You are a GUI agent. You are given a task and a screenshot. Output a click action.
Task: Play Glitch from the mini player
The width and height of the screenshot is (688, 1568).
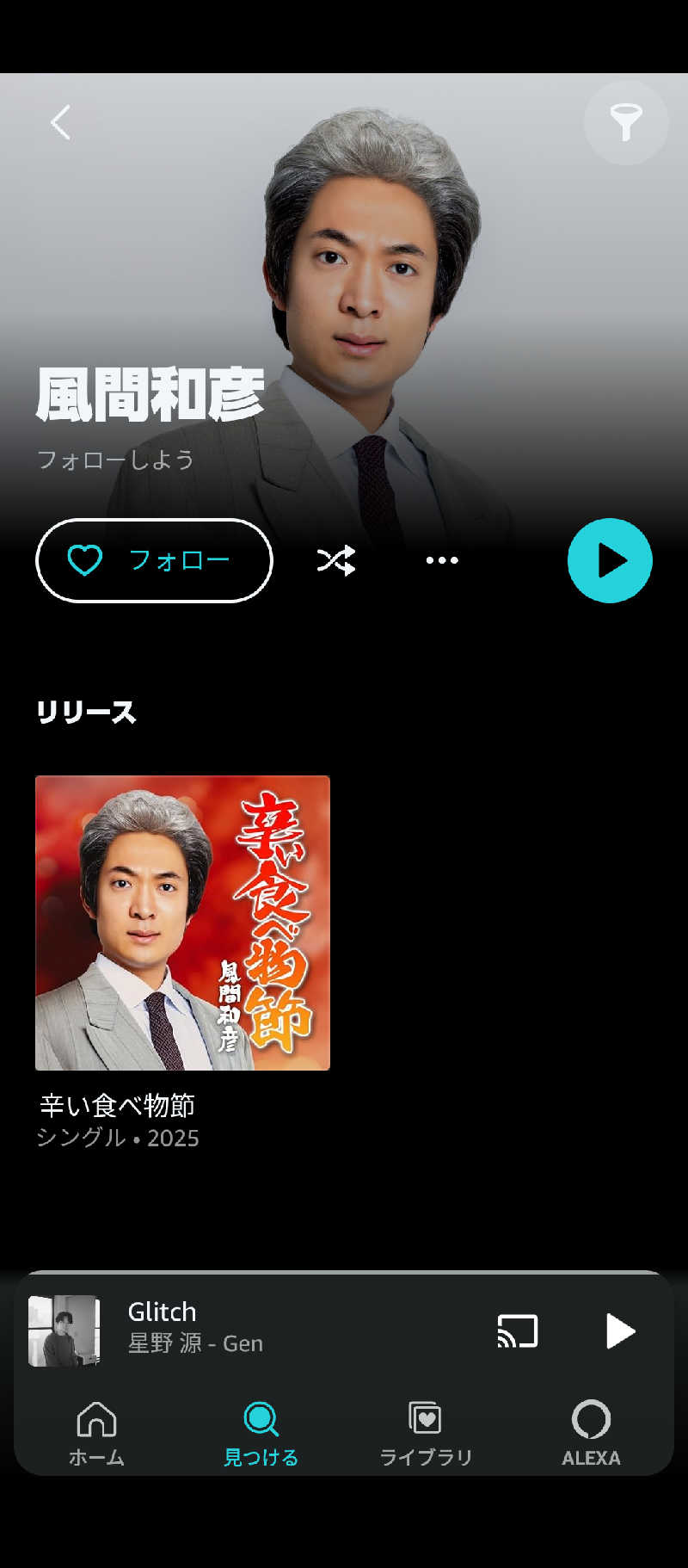click(619, 1330)
